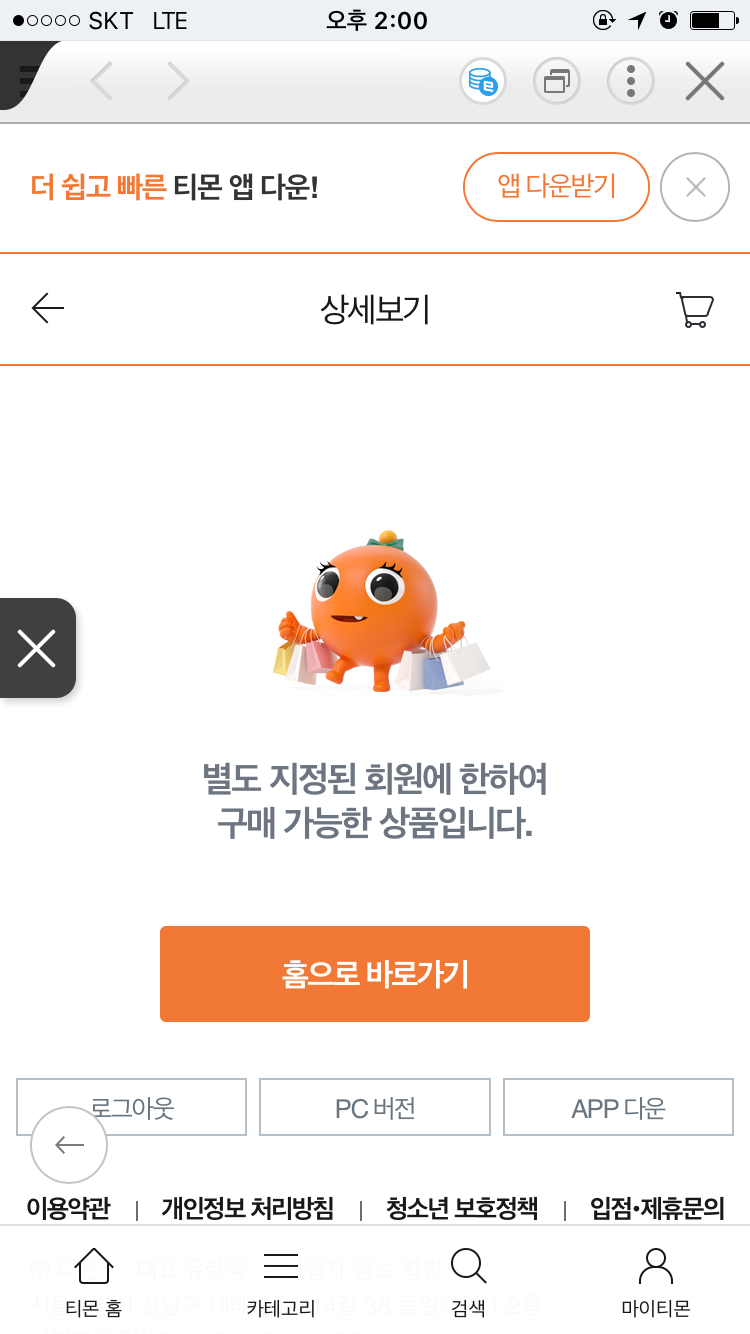Open 입점·제휴문의 link
The width and height of the screenshot is (750, 1334).
657,1208
